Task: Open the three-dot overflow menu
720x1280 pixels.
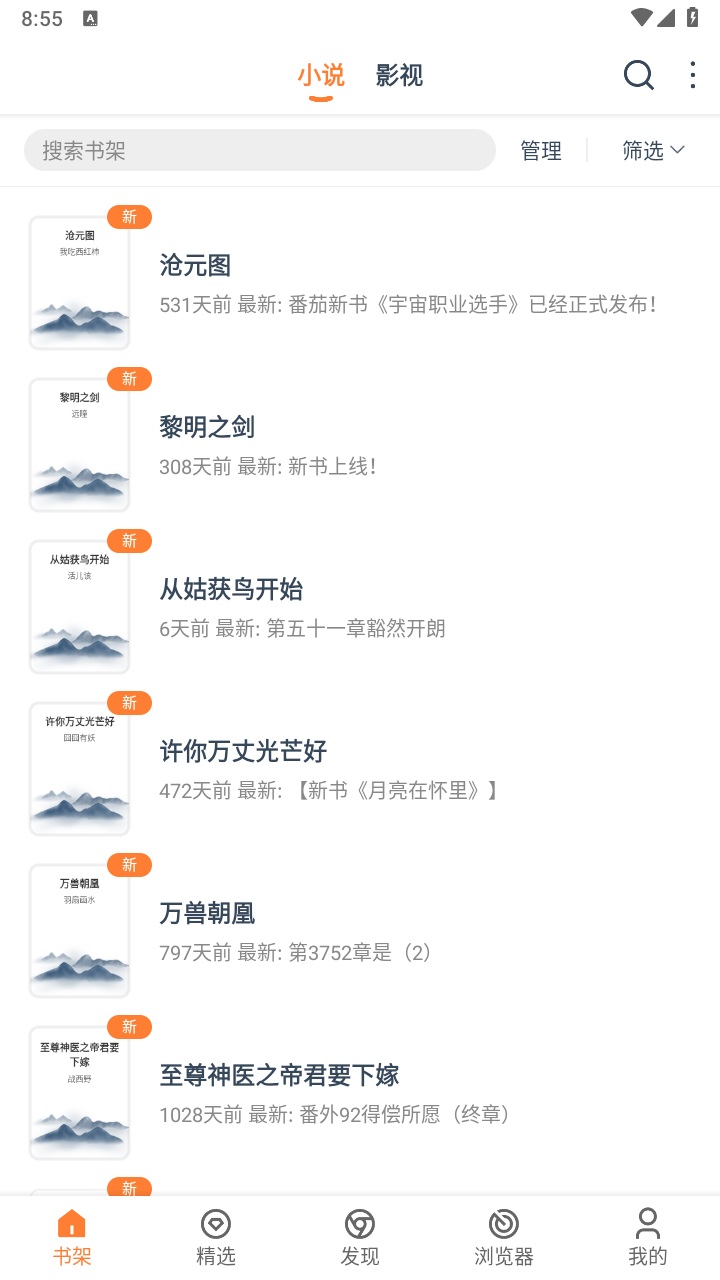Action: [692, 75]
